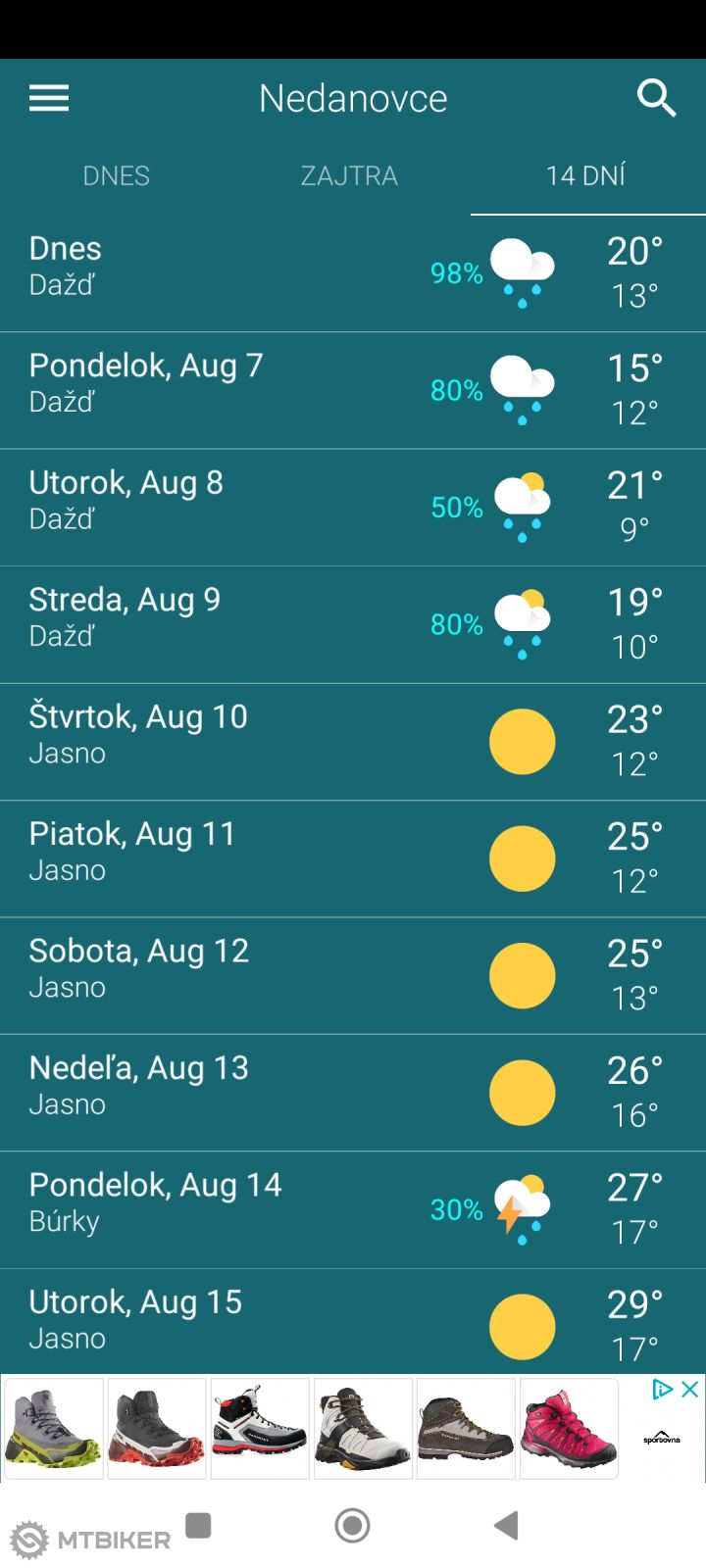Tap the system home button
The height and width of the screenshot is (1568, 706).
(x=352, y=1525)
